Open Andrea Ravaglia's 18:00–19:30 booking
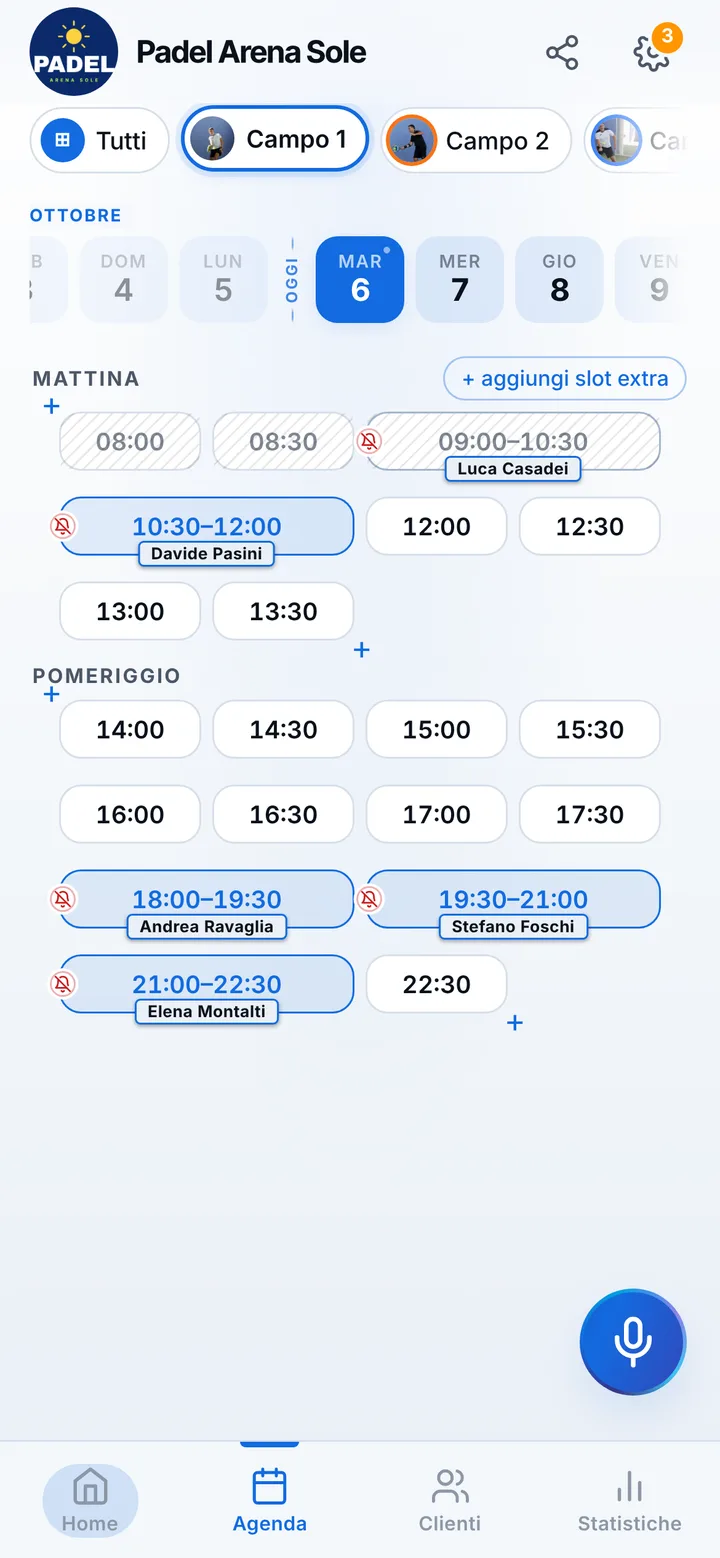This screenshot has height=1558, width=720. point(207,900)
